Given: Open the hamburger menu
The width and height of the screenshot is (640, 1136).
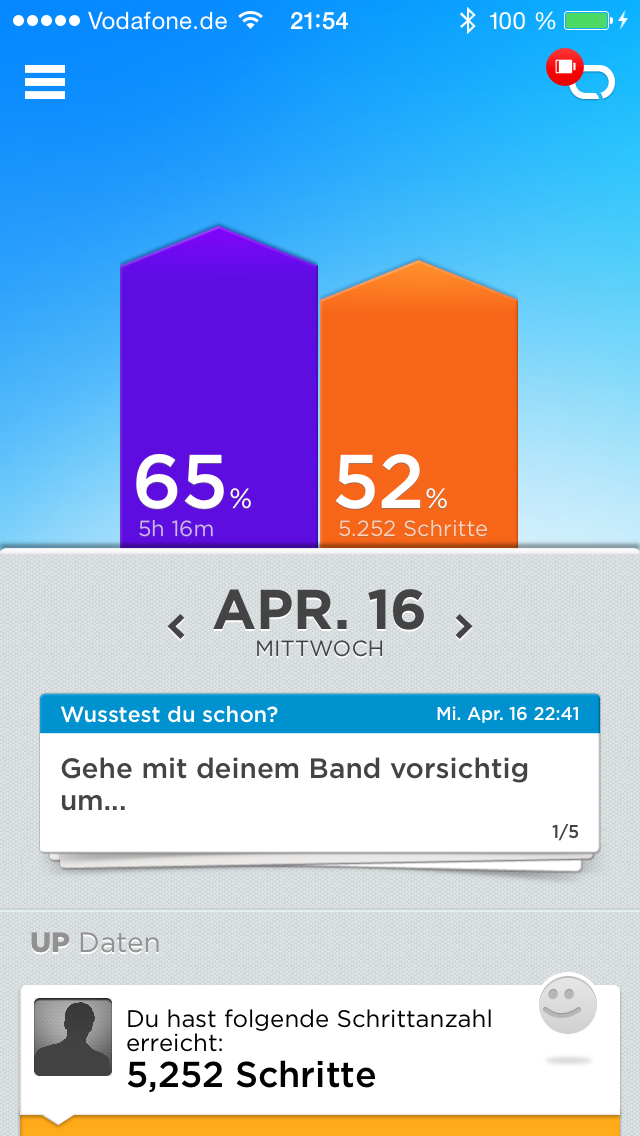Looking at the screenshot, I should [45, 82].
